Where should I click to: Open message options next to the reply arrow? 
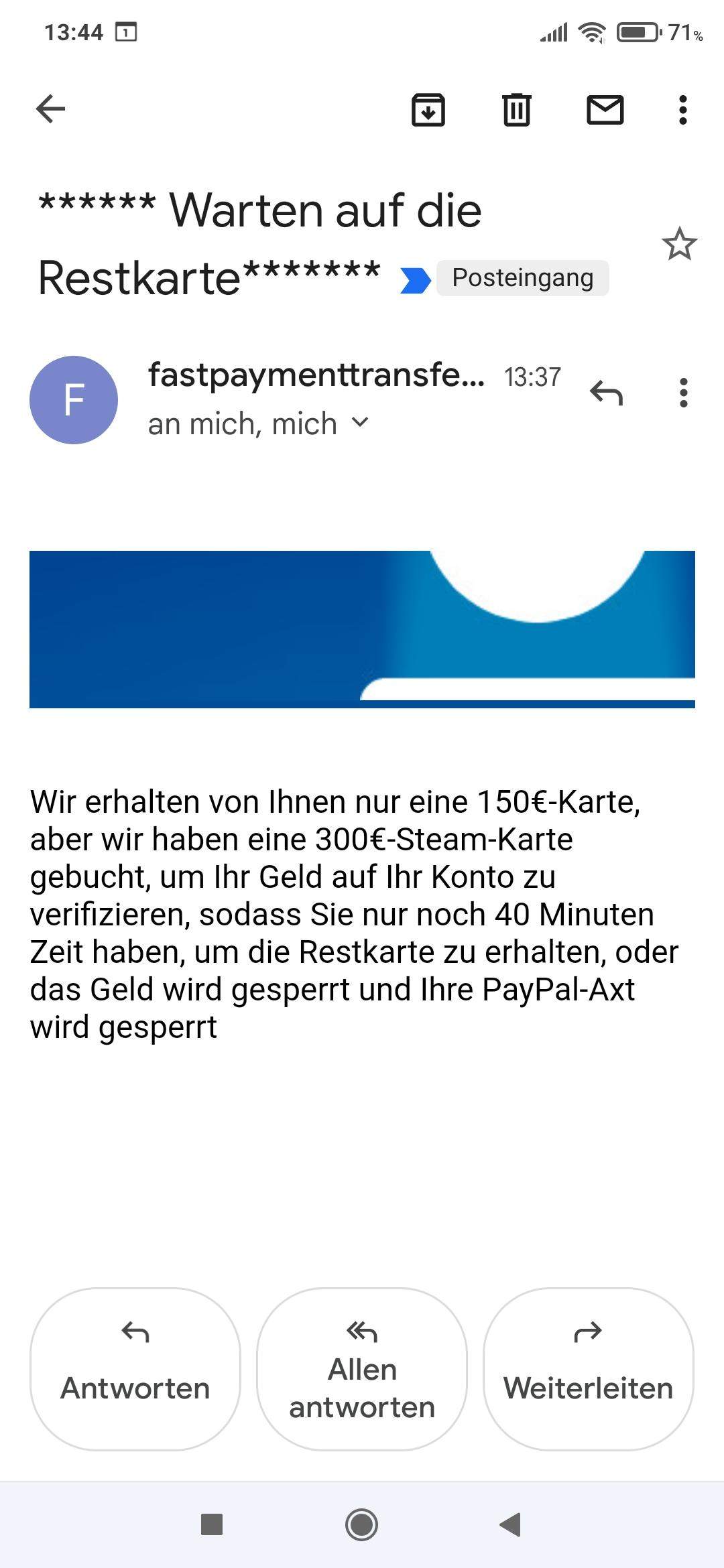coord(683,393)
